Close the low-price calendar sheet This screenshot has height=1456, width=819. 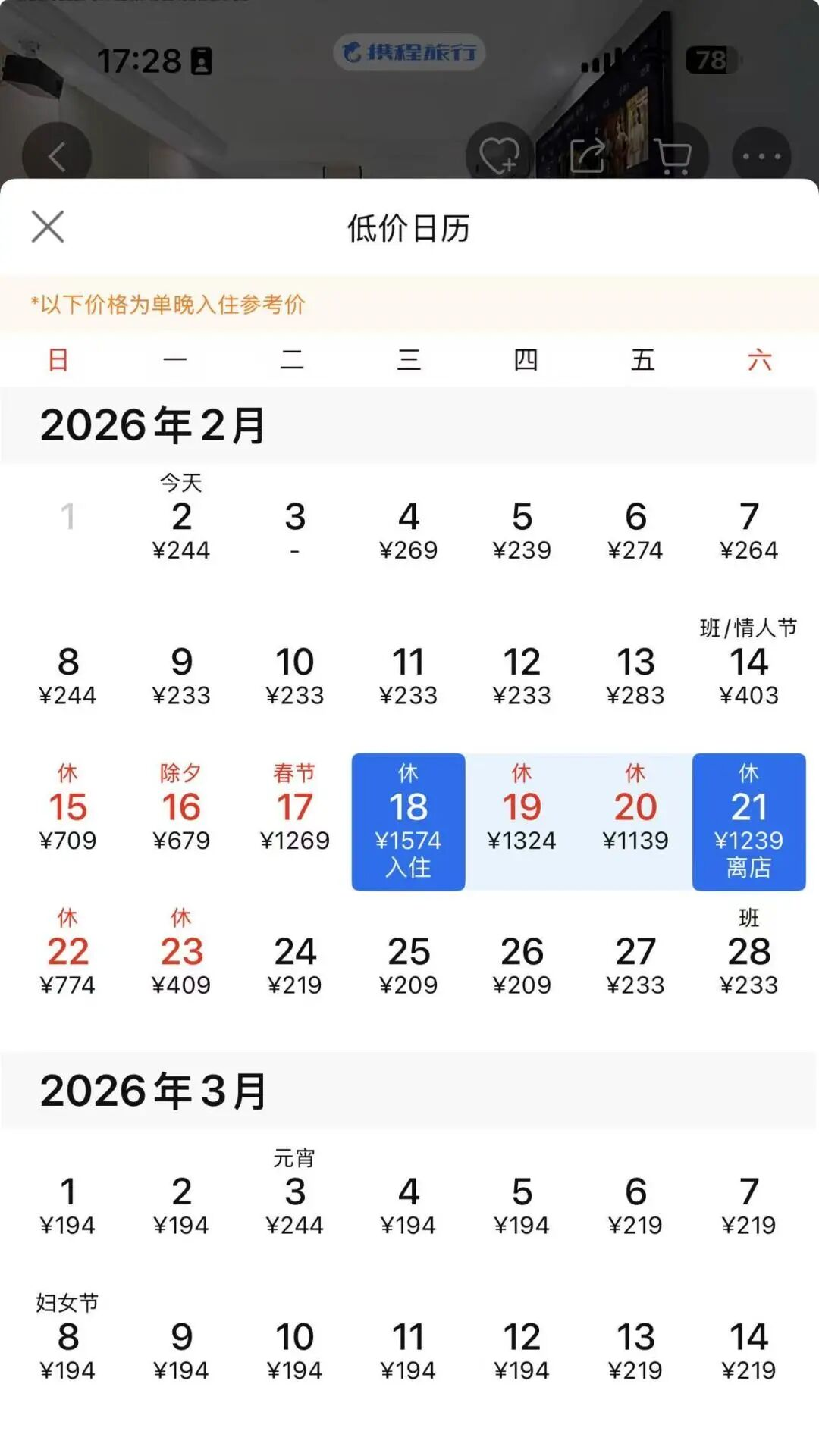(48, 227)
